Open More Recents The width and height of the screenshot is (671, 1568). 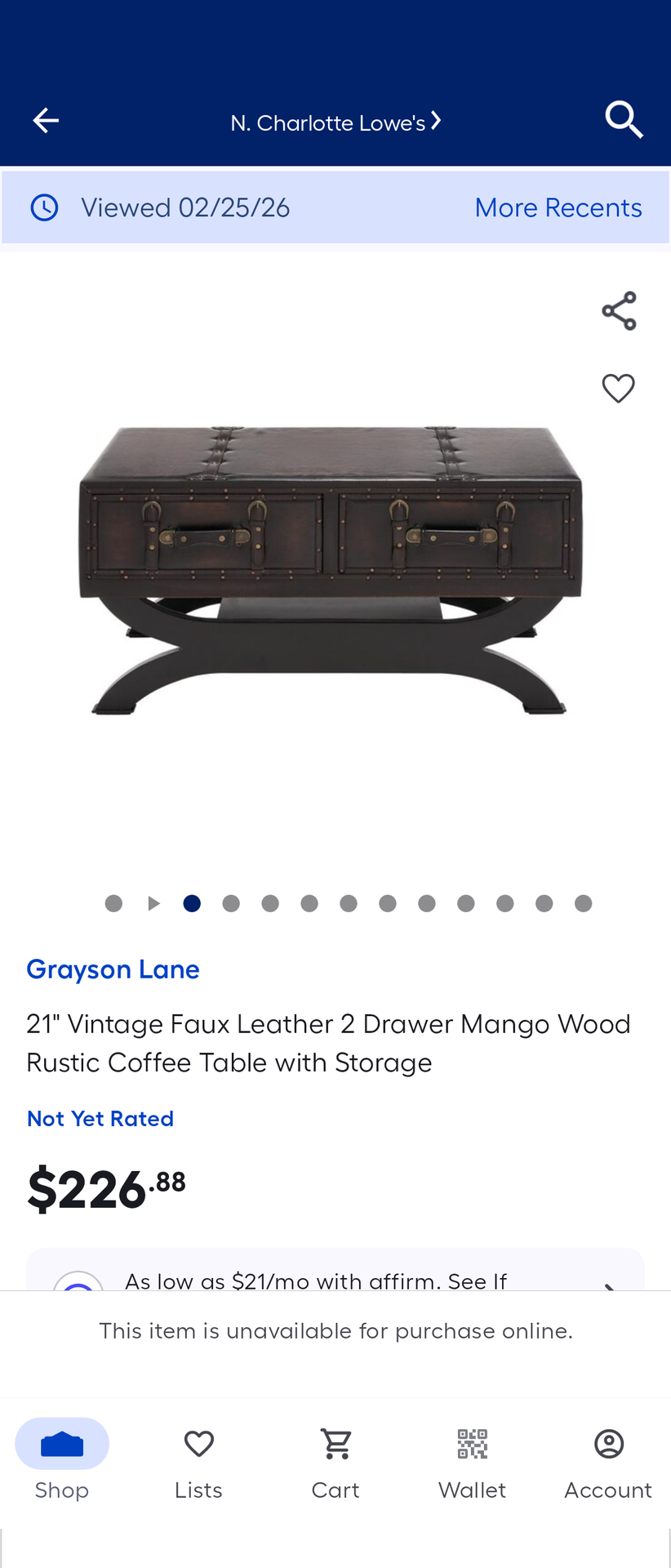pos(558,207)
